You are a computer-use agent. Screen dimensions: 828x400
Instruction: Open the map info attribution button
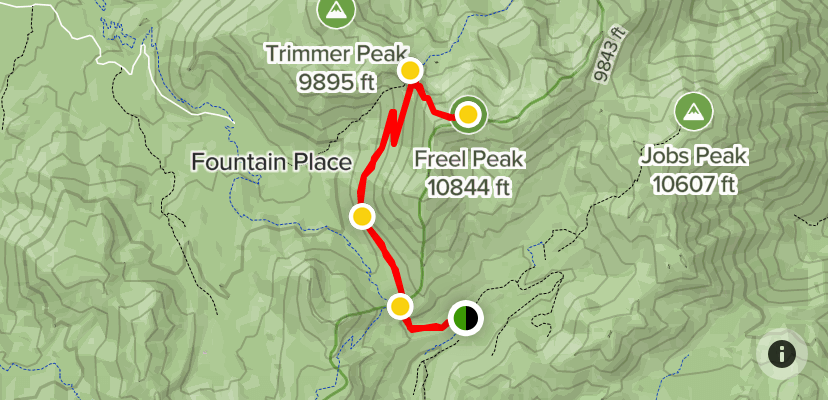click(782, 352)
